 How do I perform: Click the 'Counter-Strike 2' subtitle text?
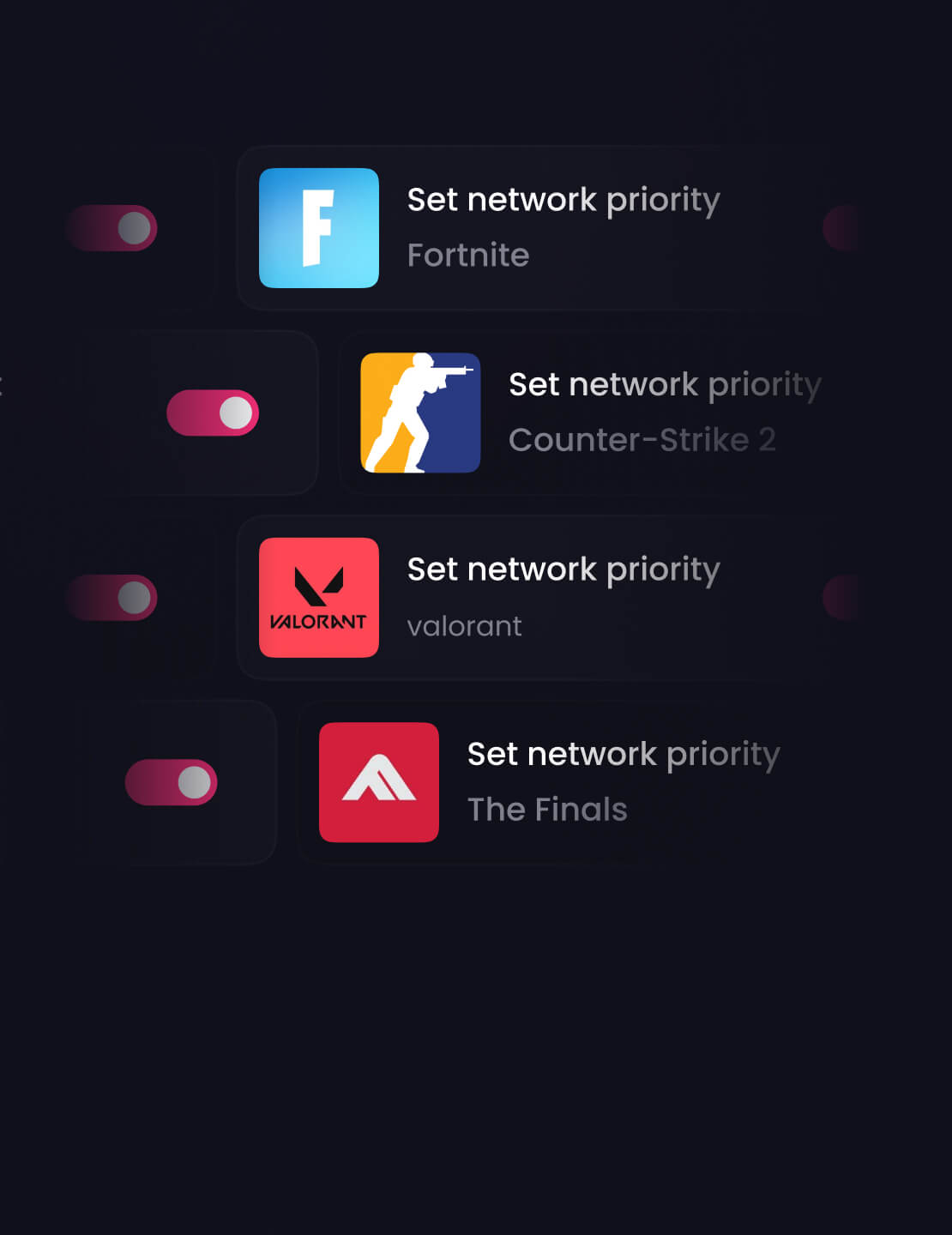[643, 440]
